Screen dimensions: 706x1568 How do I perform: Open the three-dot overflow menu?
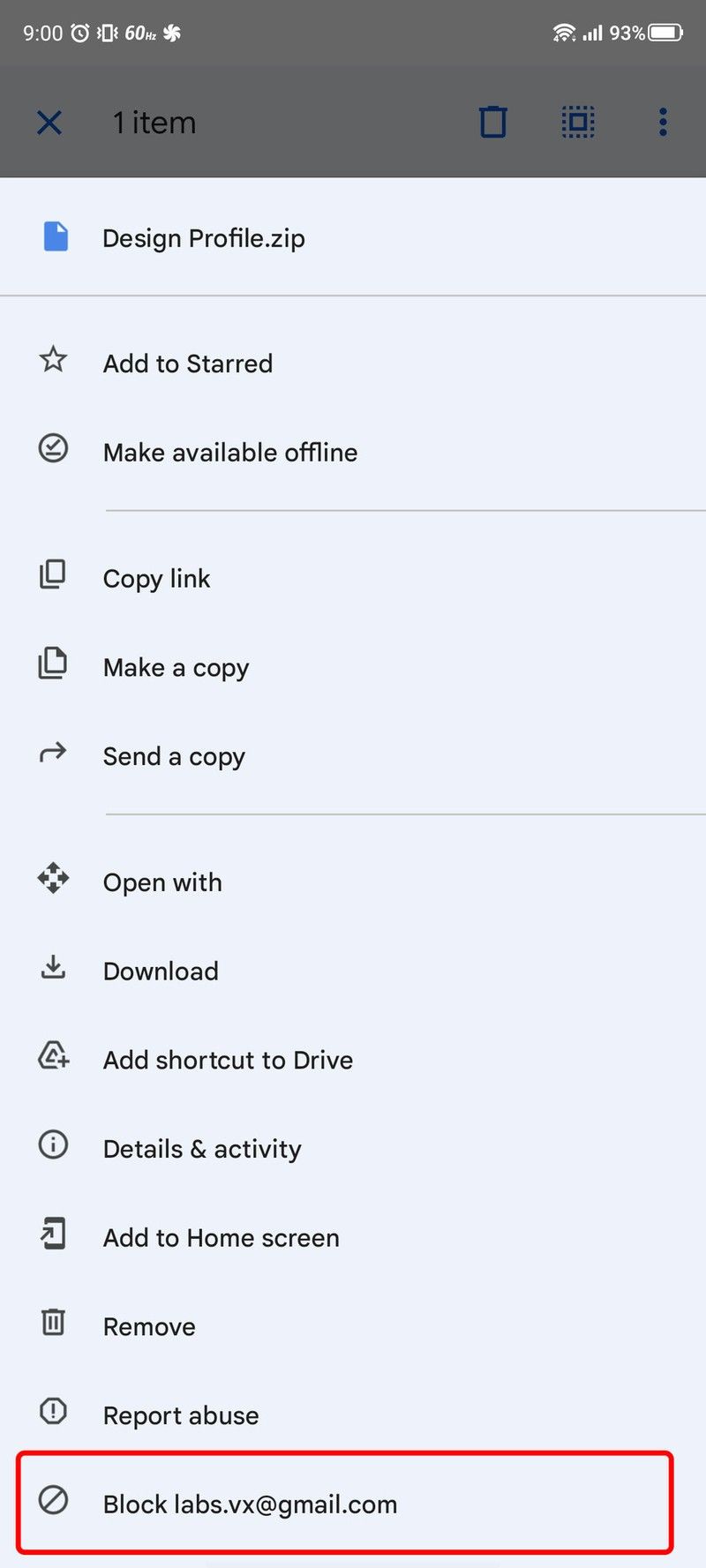663,123
